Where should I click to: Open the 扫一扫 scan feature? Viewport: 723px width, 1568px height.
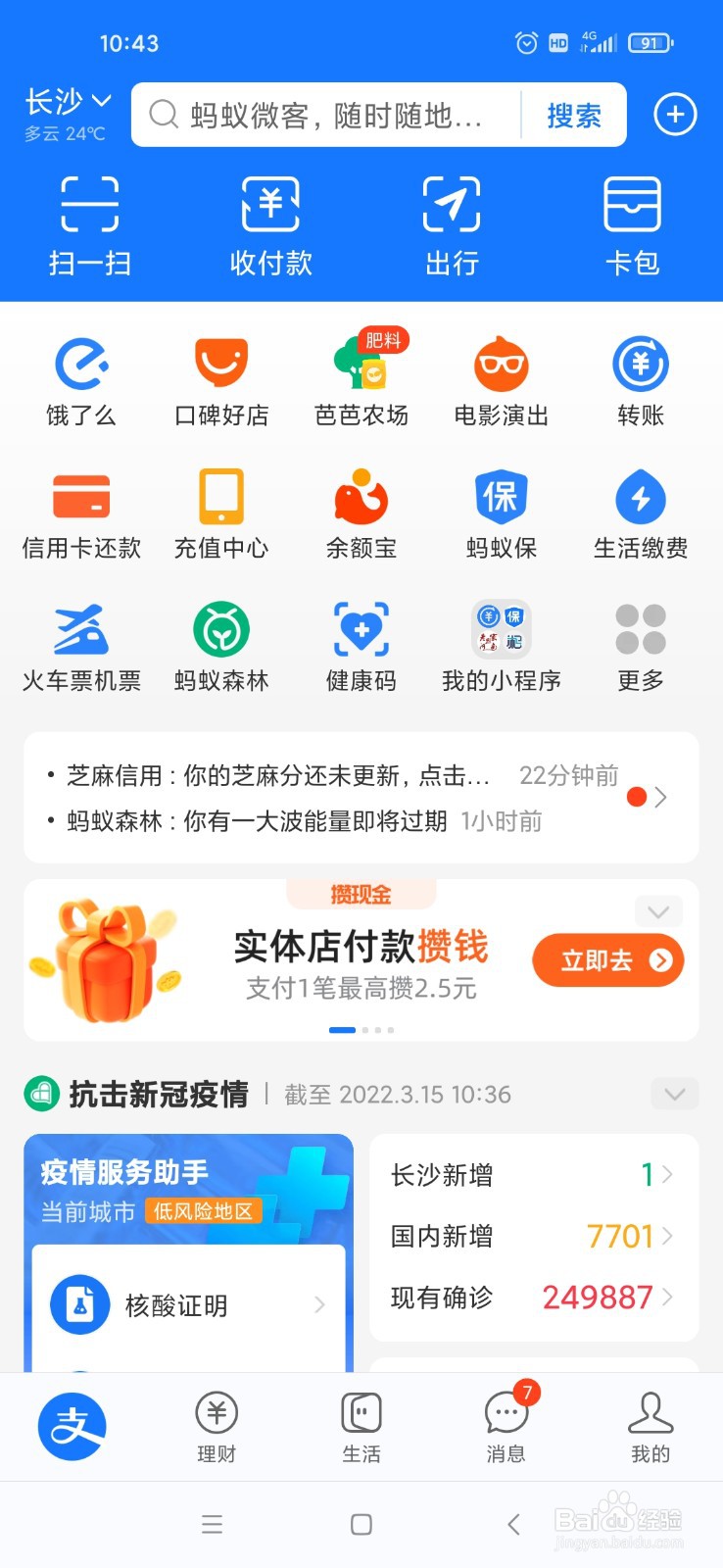tap(89, 225)
